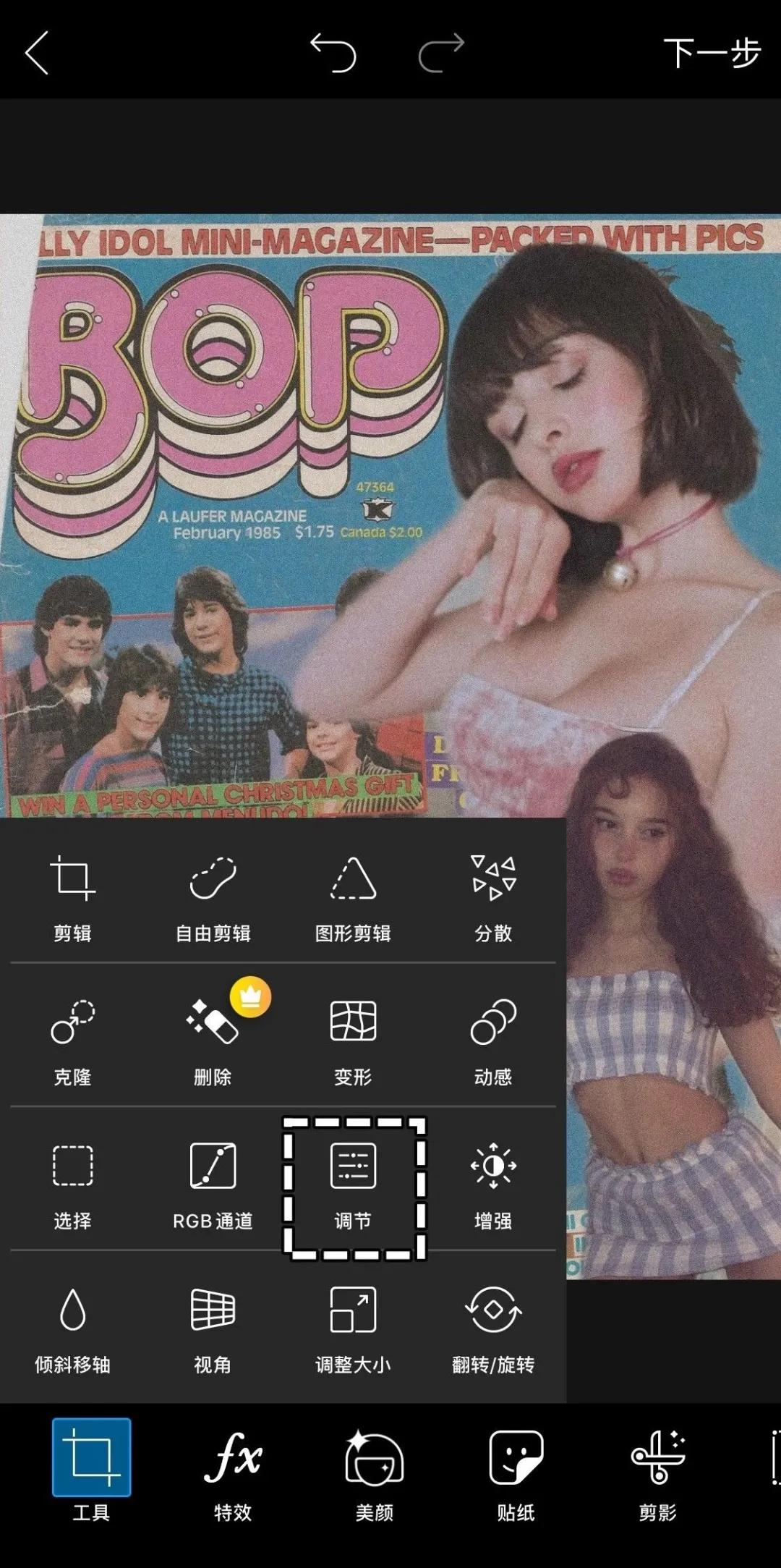Open the 图形剪辑 tool
The width and height of the screenshot is (781, 1568).
coord(353,897)
